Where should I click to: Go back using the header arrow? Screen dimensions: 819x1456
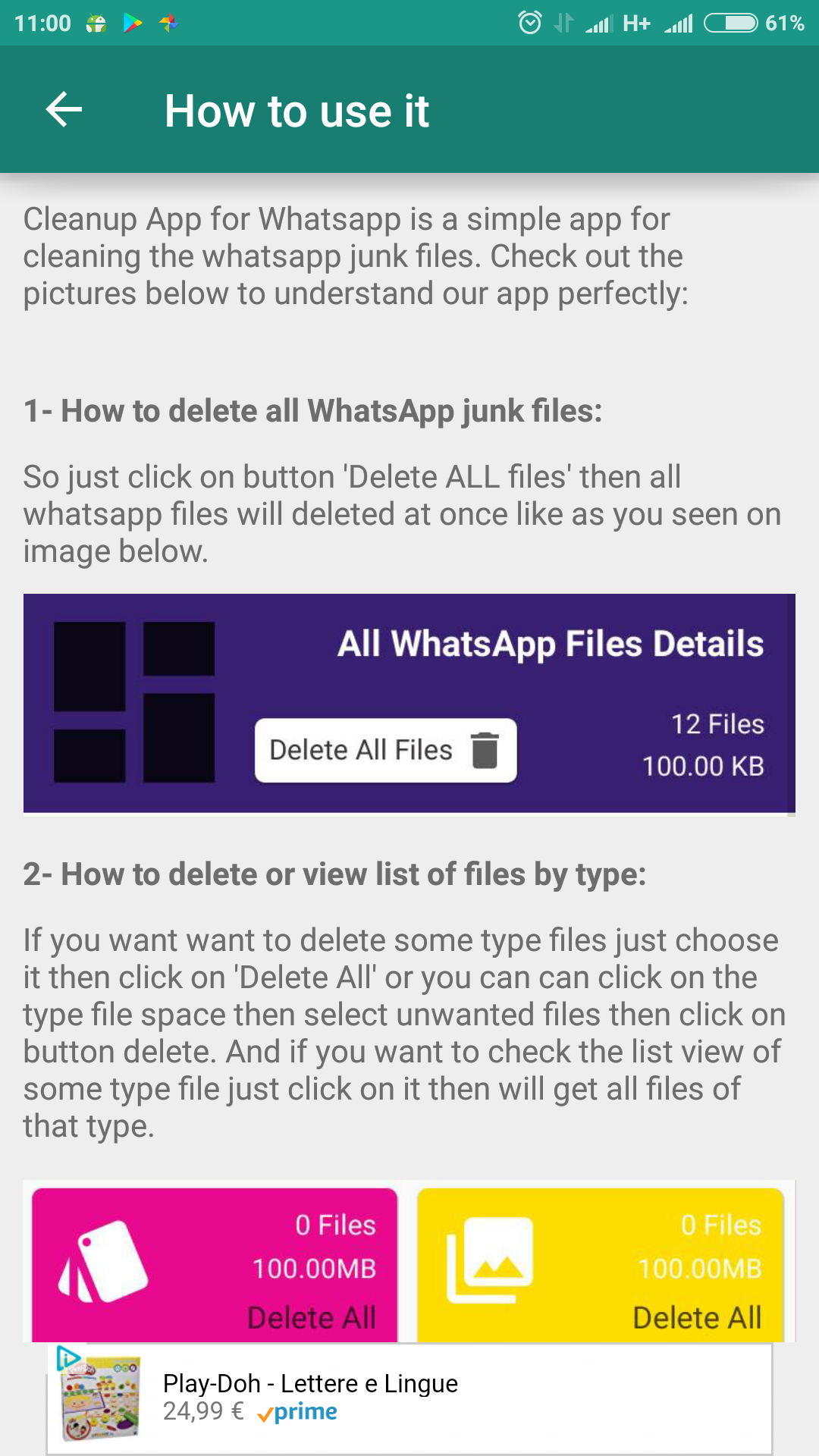(x=64, y=110)
